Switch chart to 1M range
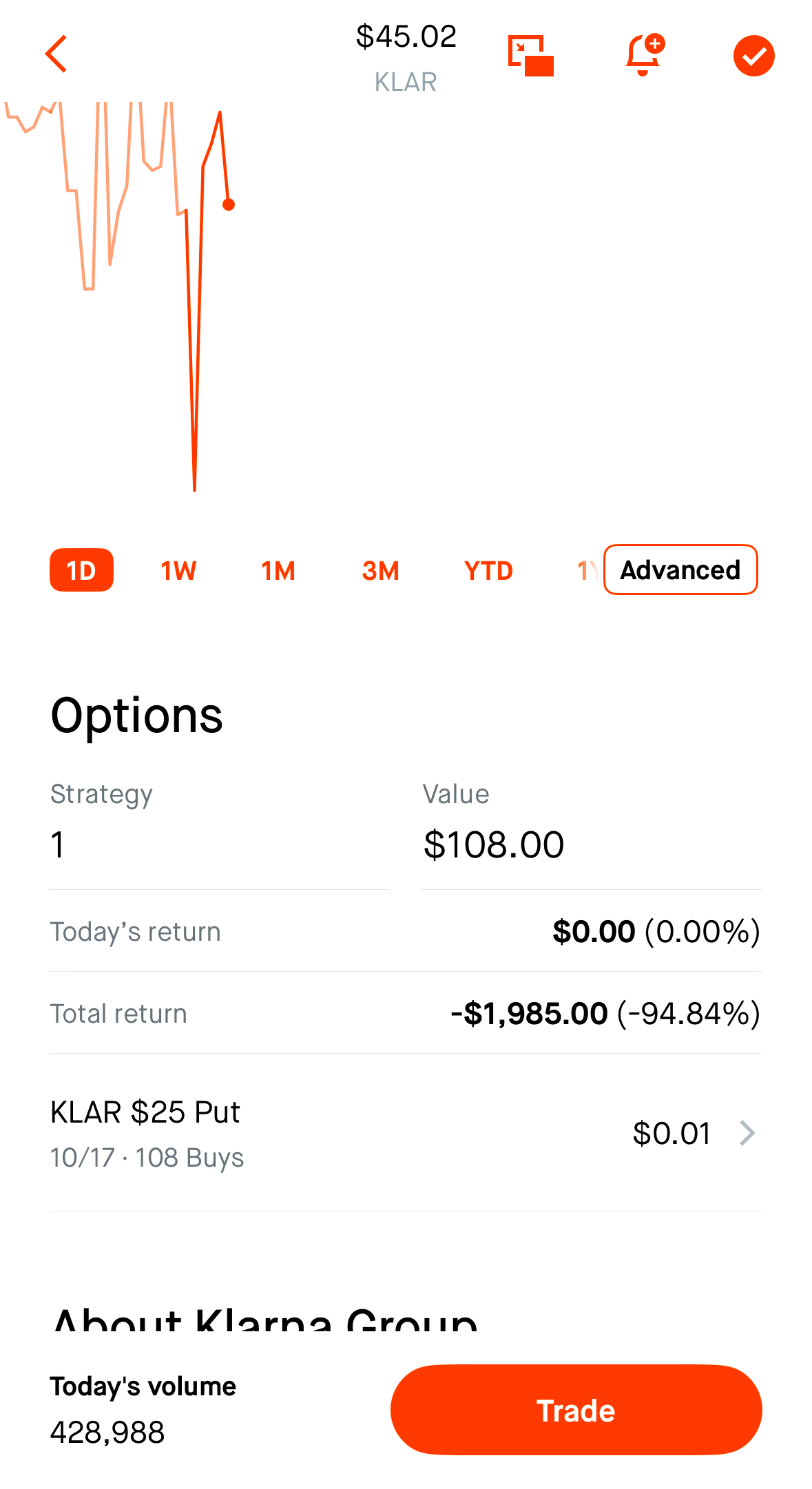812x1489 pixels. coord(278,570)
